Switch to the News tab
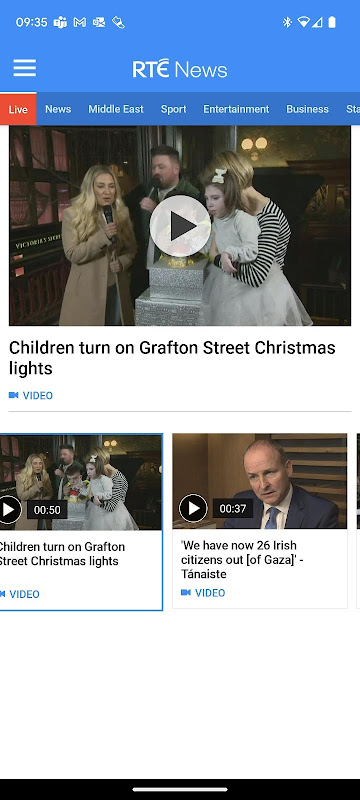The image size is (360, 800). coord(58,109)
